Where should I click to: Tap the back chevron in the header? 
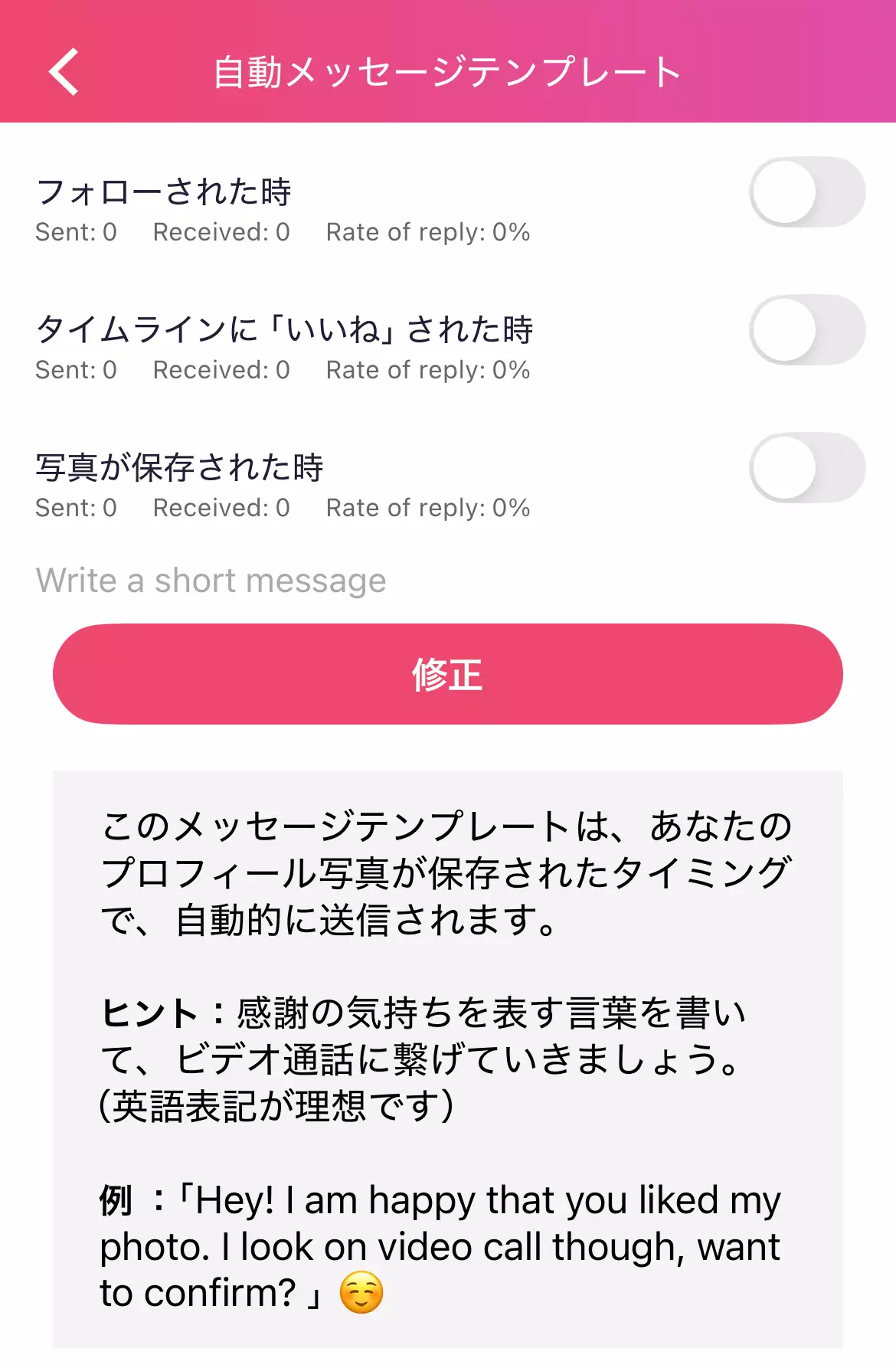coord(64,73)
